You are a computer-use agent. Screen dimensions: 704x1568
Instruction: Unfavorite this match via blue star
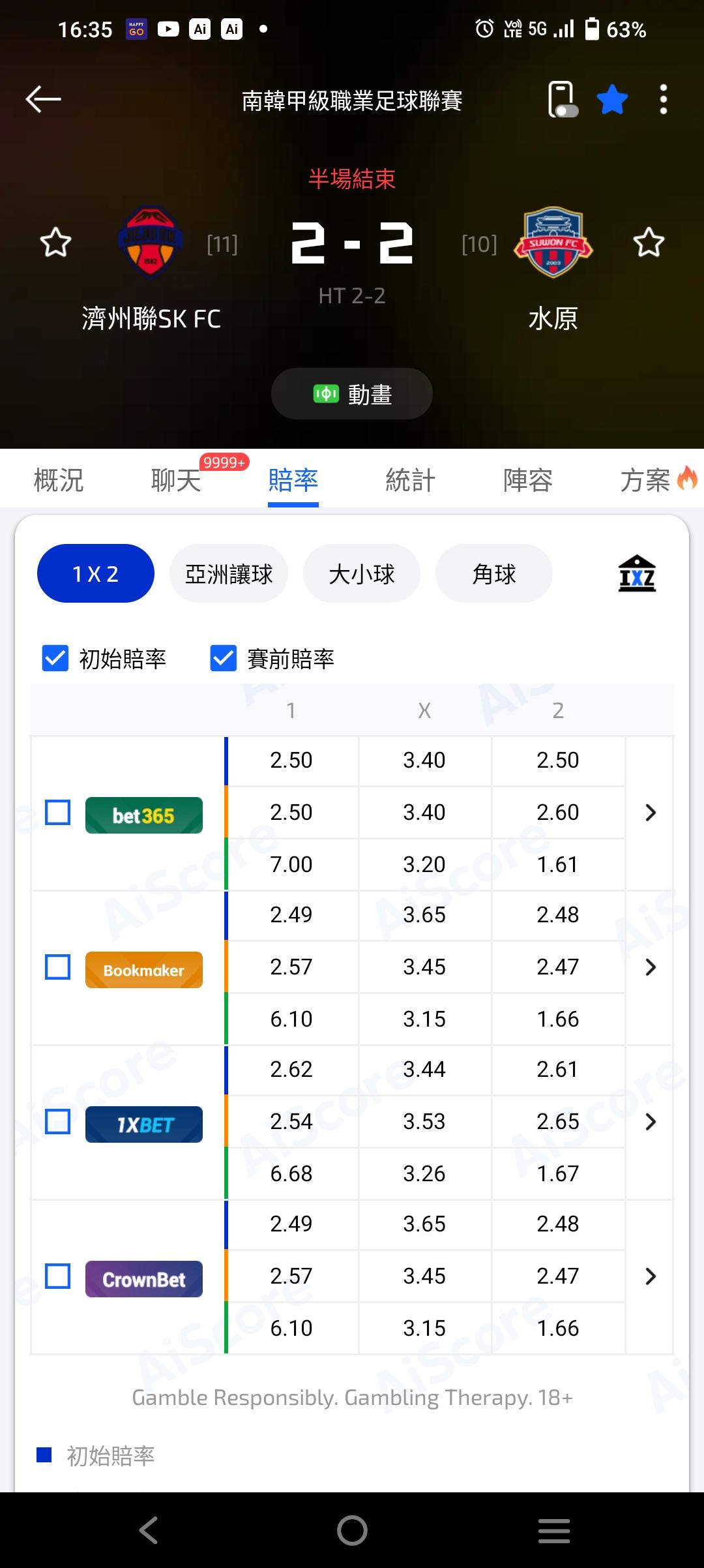click(612, 100)
